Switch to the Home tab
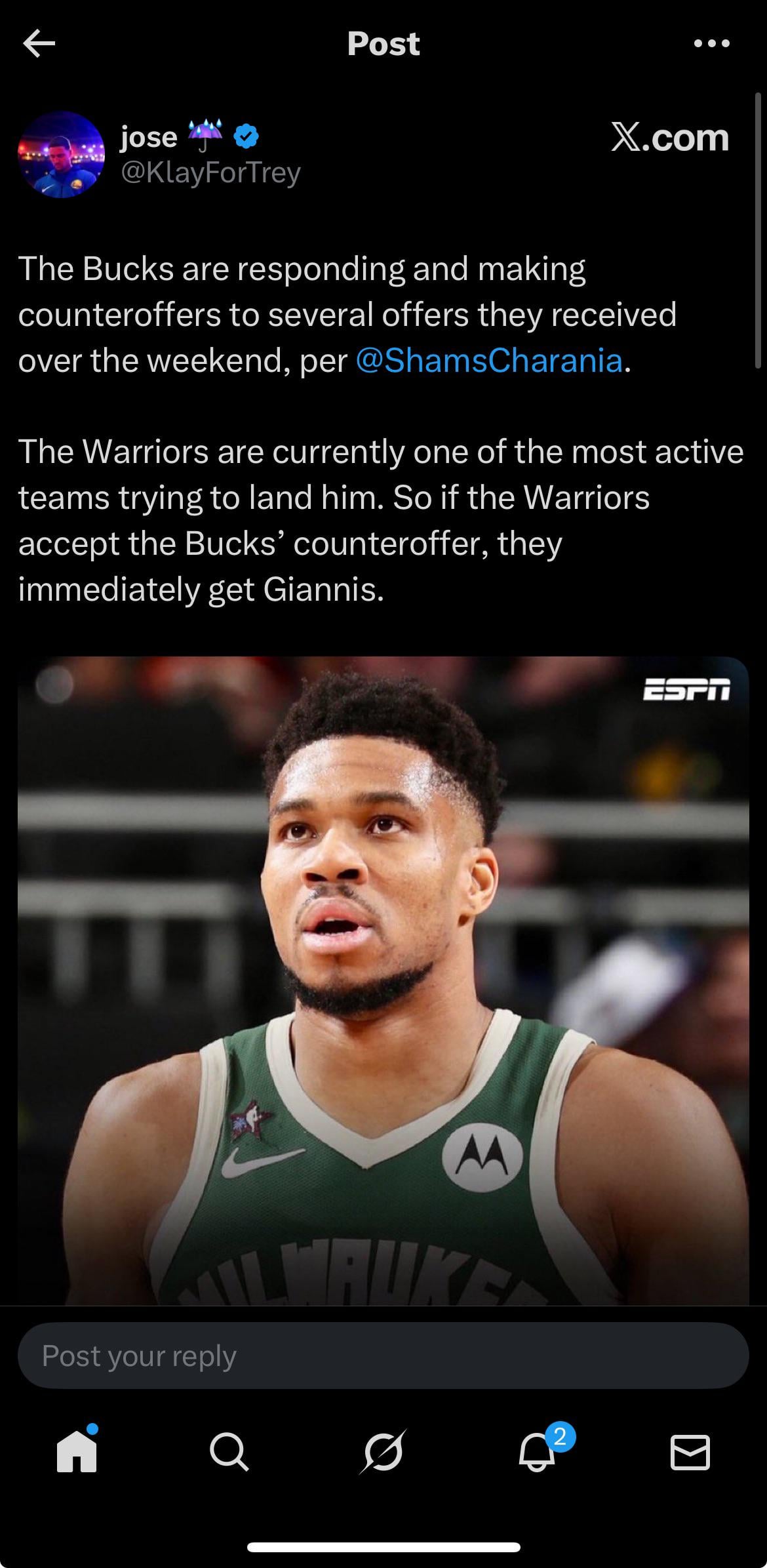Screen dimensions: 767x1568 coord(77,1451)
